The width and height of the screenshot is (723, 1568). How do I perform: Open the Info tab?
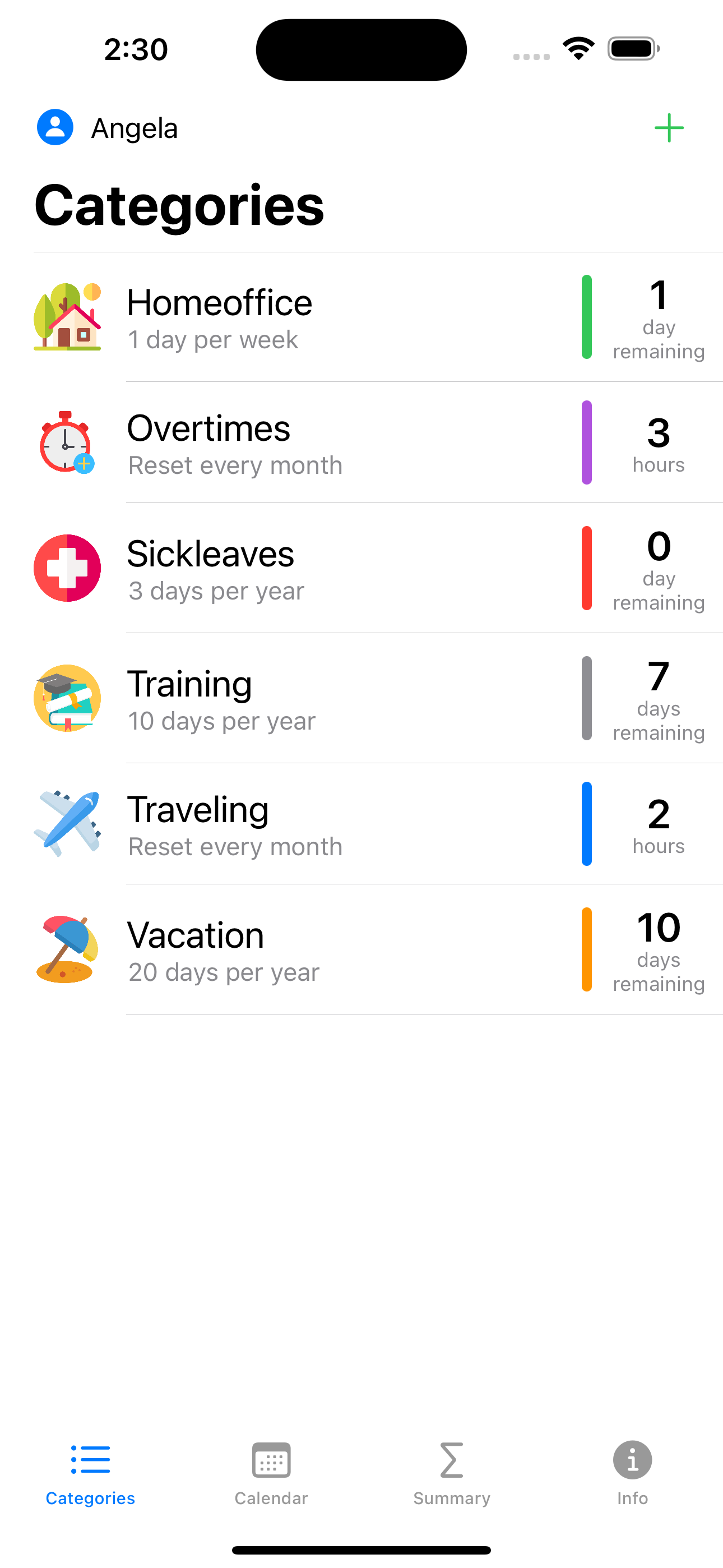[632, 1472]
